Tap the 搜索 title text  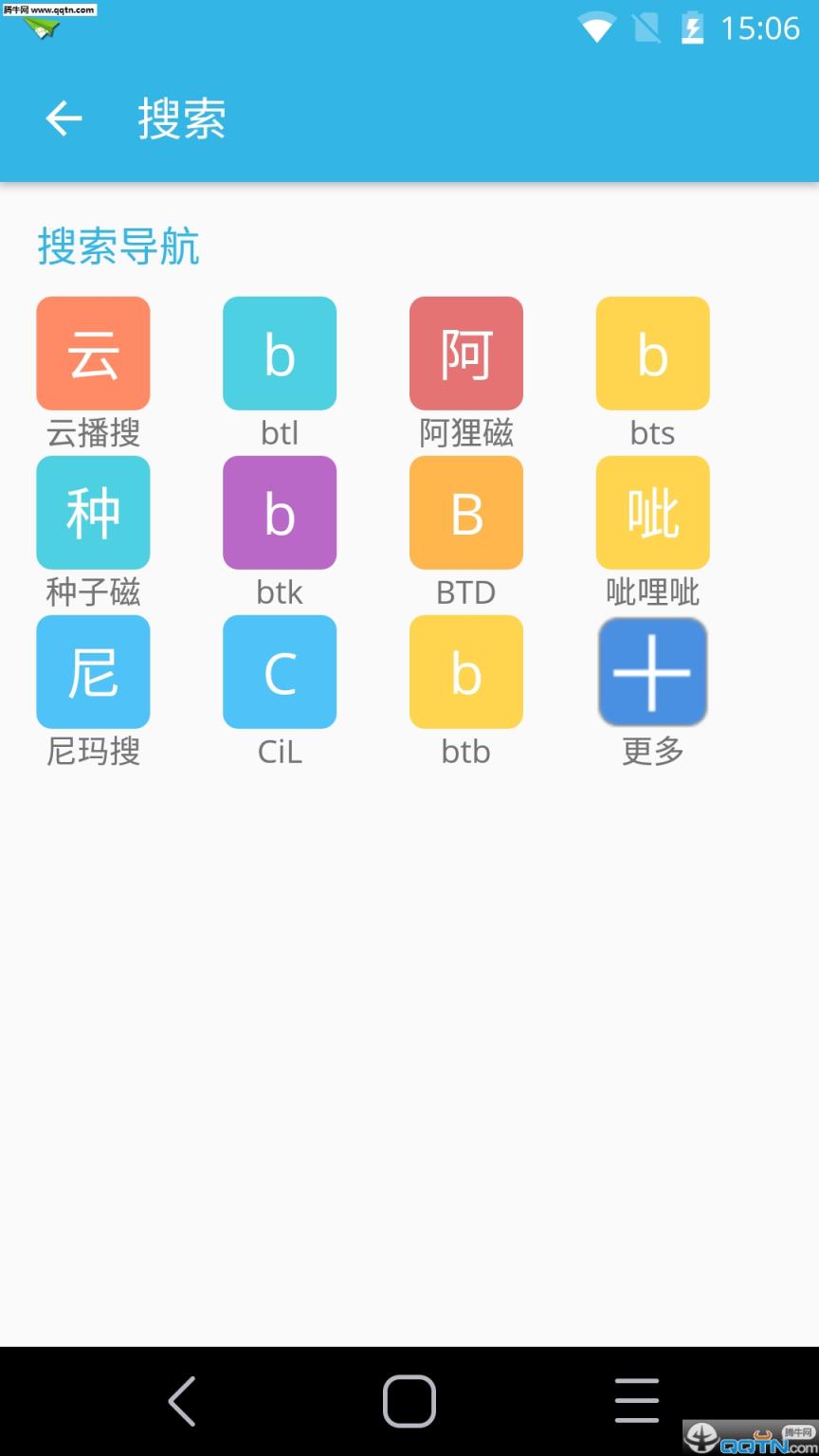point(181,118)
